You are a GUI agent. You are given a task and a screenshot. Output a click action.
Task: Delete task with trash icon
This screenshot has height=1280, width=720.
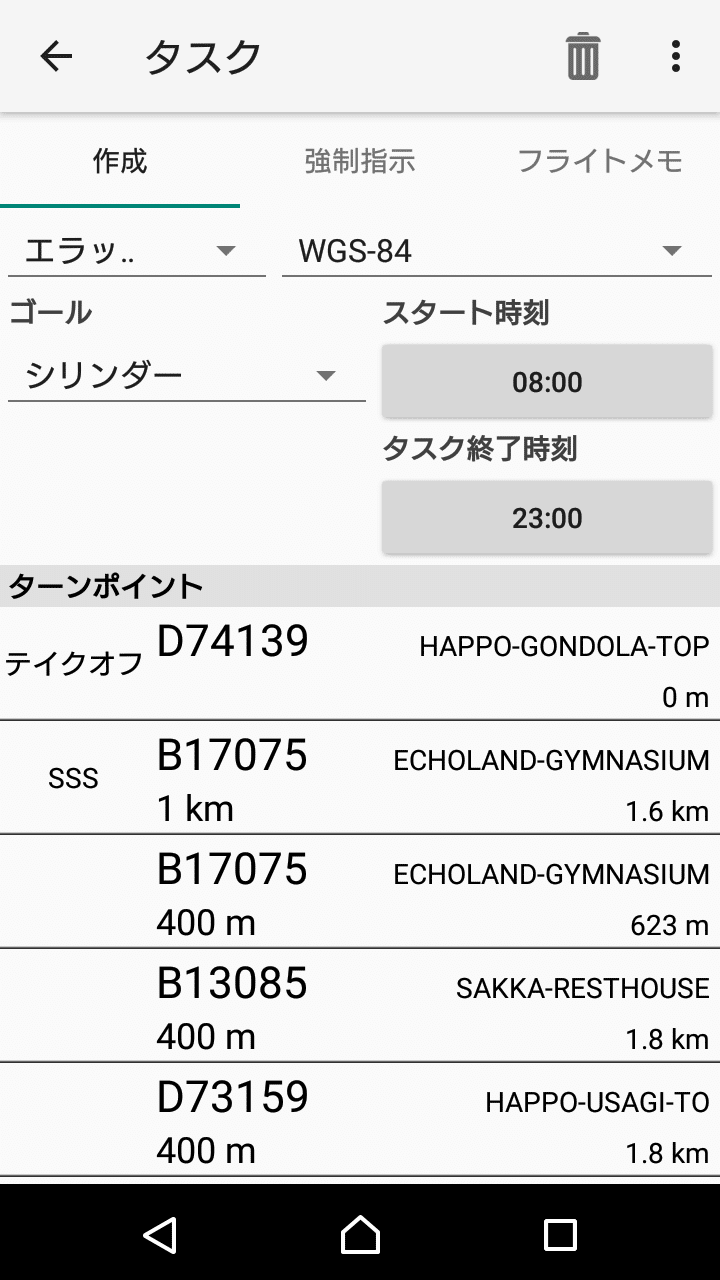click(x=582, y=57)
